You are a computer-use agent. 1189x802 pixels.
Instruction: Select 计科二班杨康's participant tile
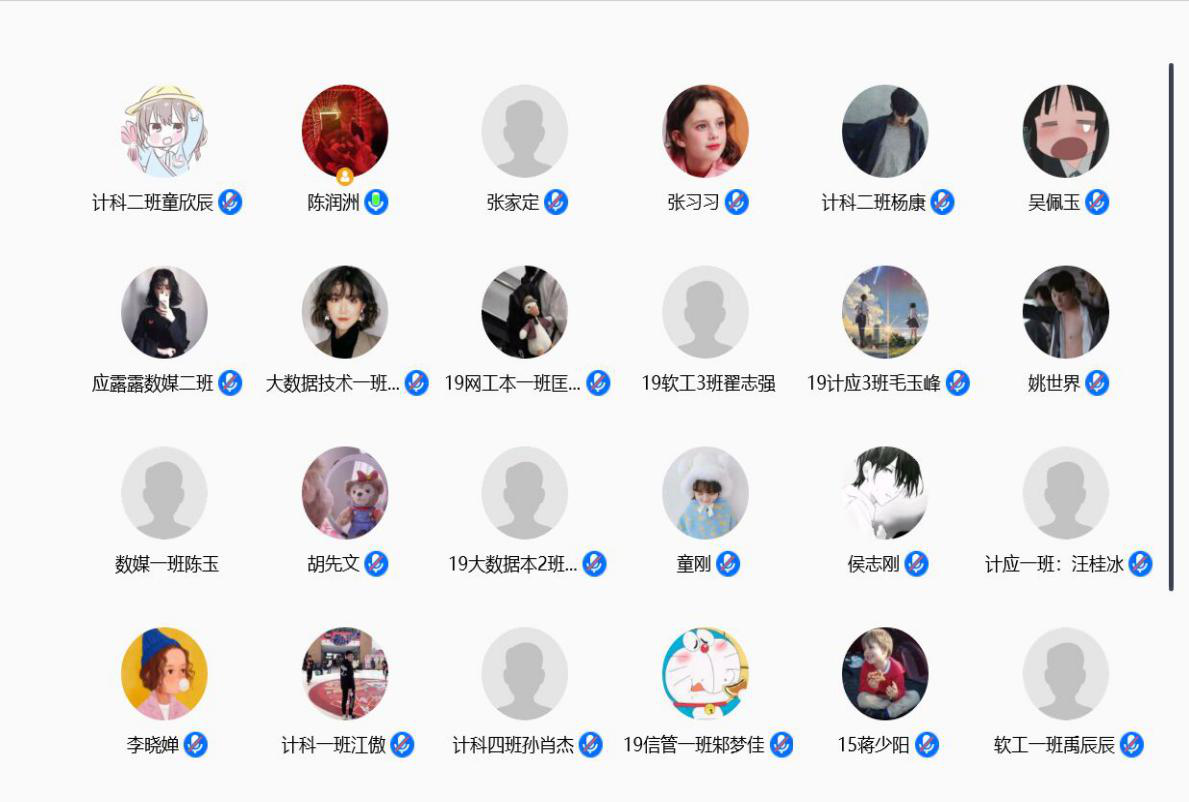tap(885, 131)
